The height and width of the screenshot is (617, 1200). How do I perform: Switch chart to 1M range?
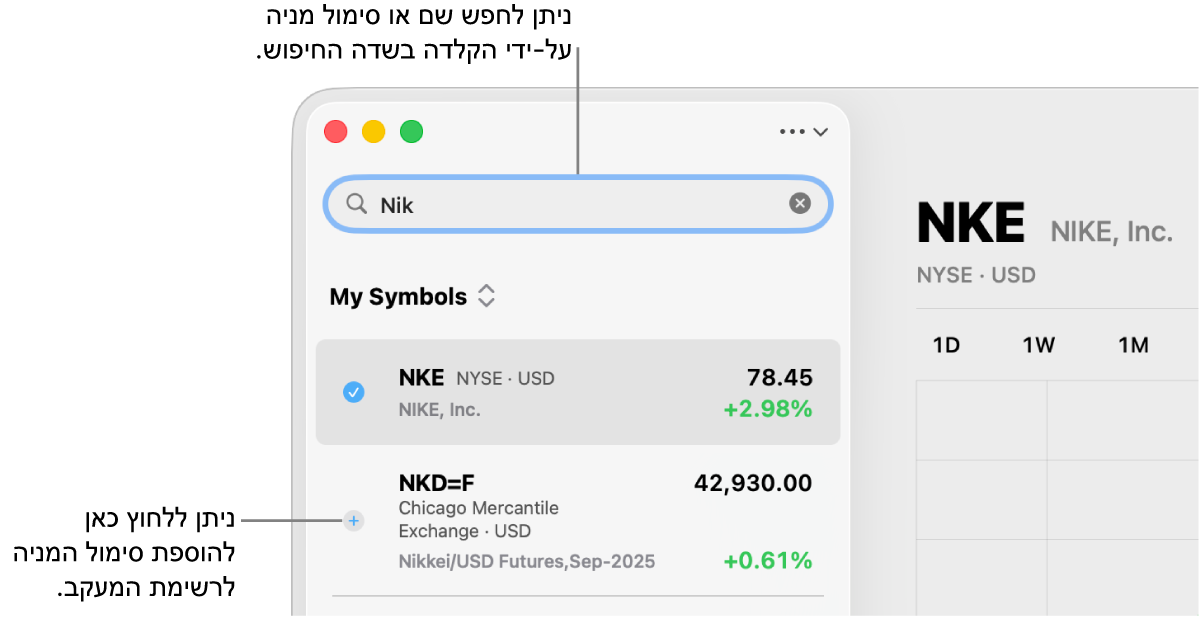pyautogui.click(x=1133, y=346)
